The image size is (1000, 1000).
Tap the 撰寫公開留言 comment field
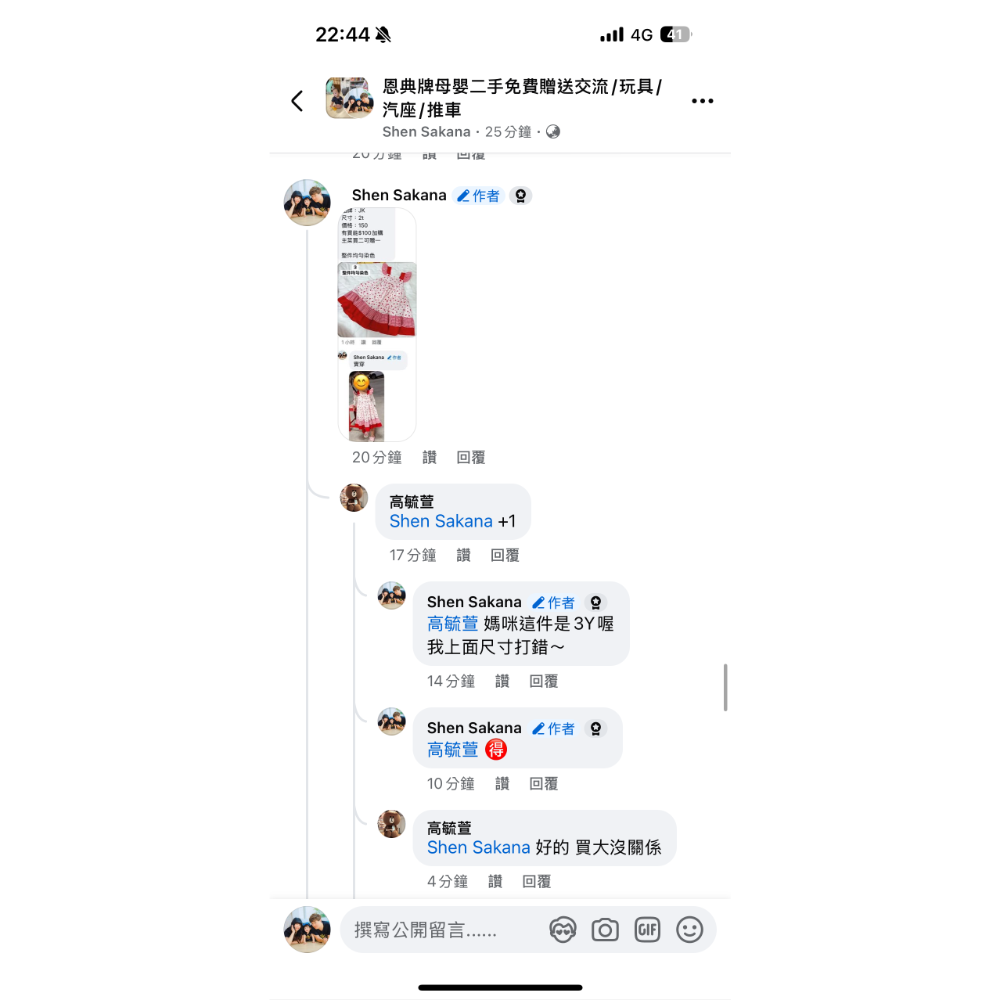pos(440,930)
